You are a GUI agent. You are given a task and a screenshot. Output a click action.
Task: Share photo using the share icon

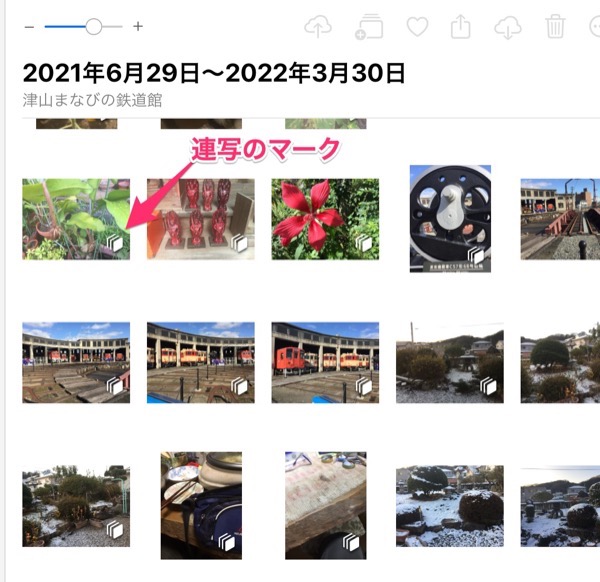coord(460,28)
